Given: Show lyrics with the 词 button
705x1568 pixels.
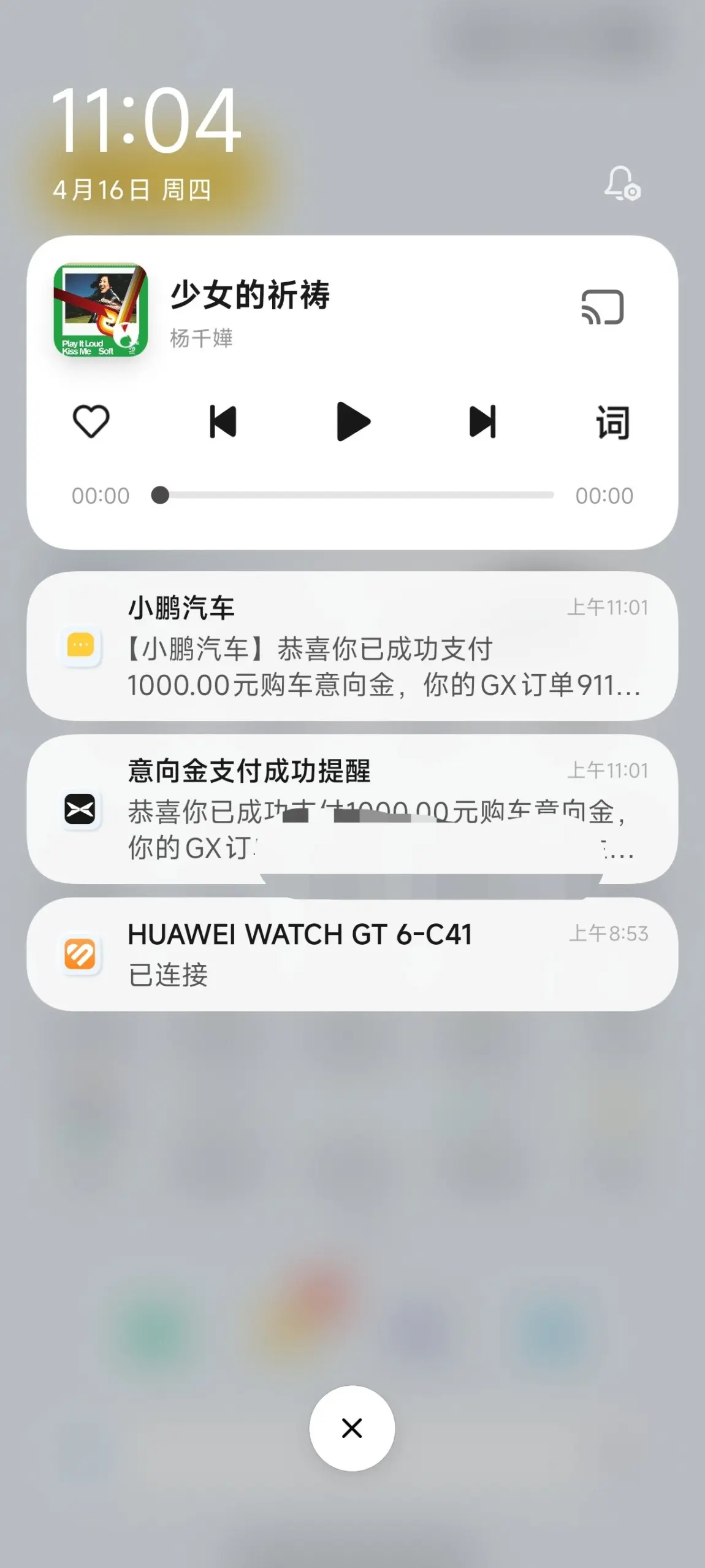Looking at the screenshot, I should point(613,422).
